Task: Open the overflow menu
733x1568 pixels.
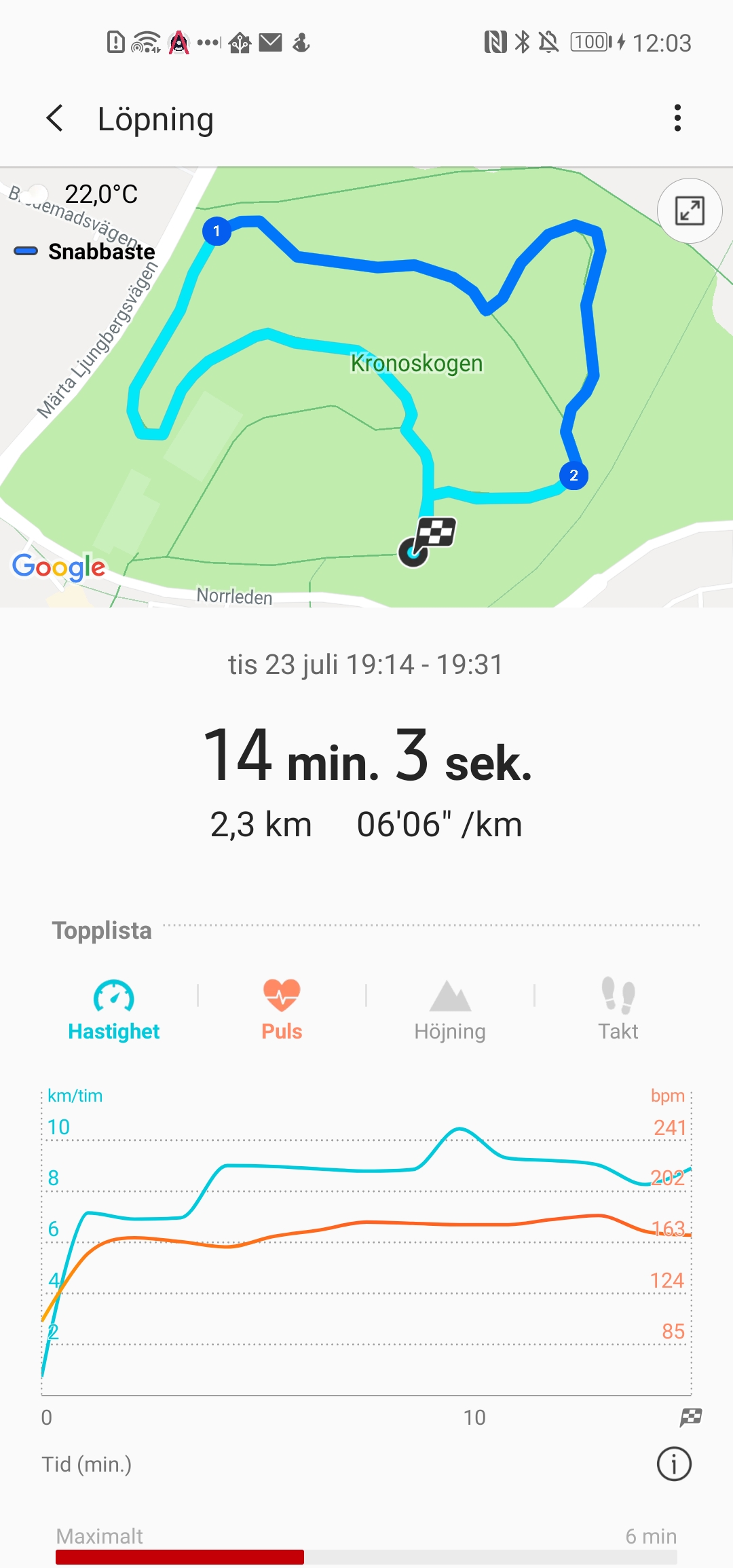Action: [677, 118]
